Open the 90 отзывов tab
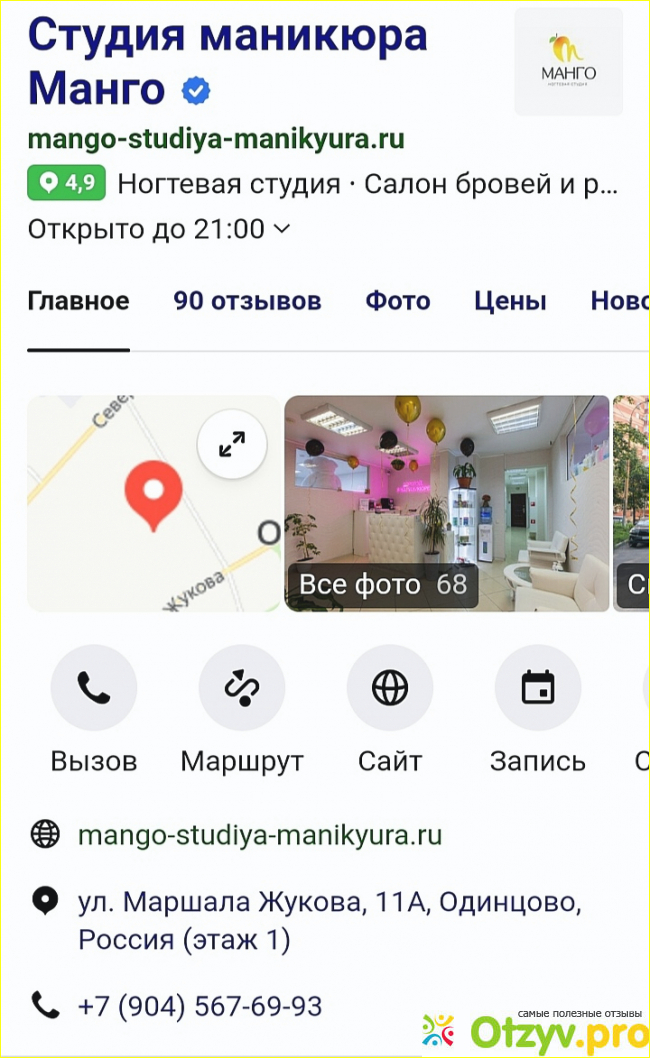 tap(247, 301)
